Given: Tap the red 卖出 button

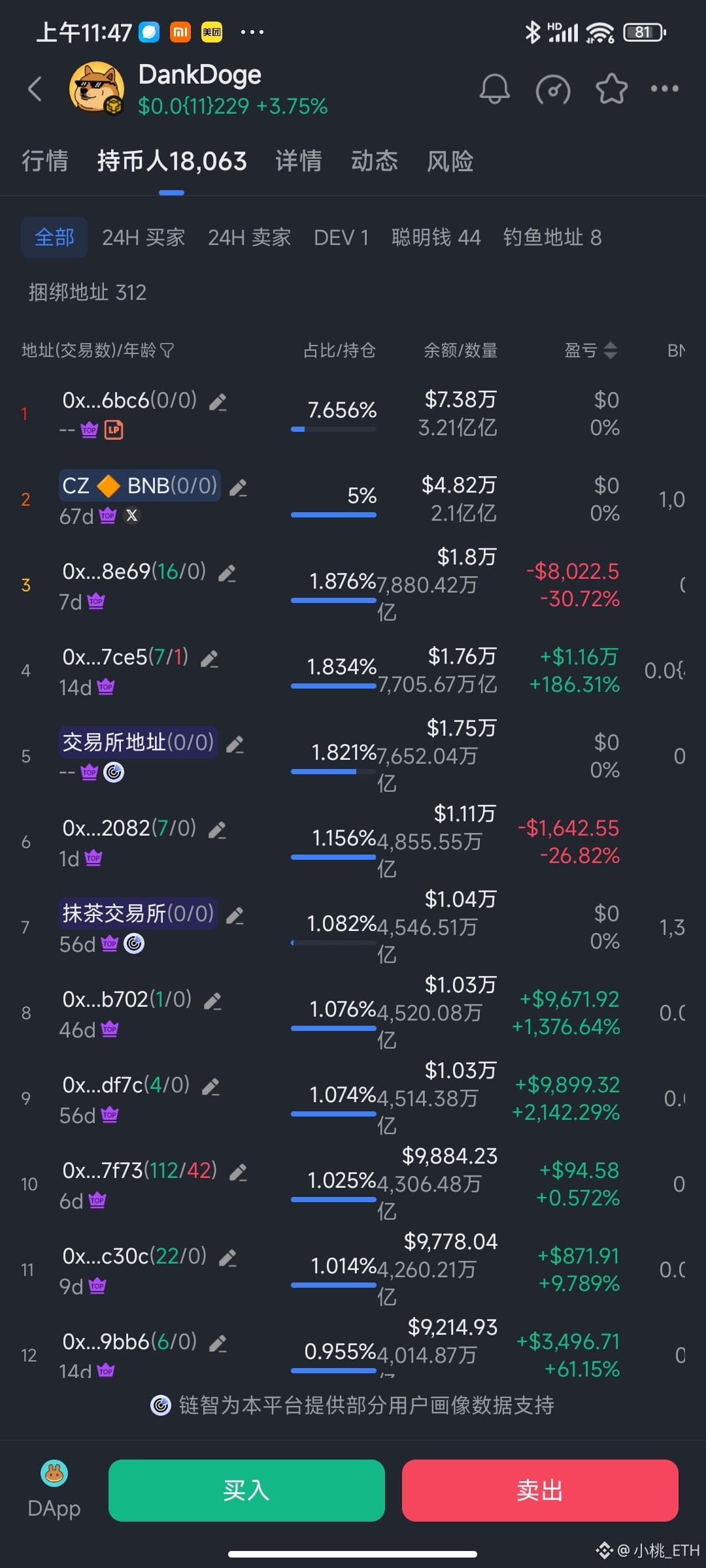Looking at the screenshot, I should 540,1490.
